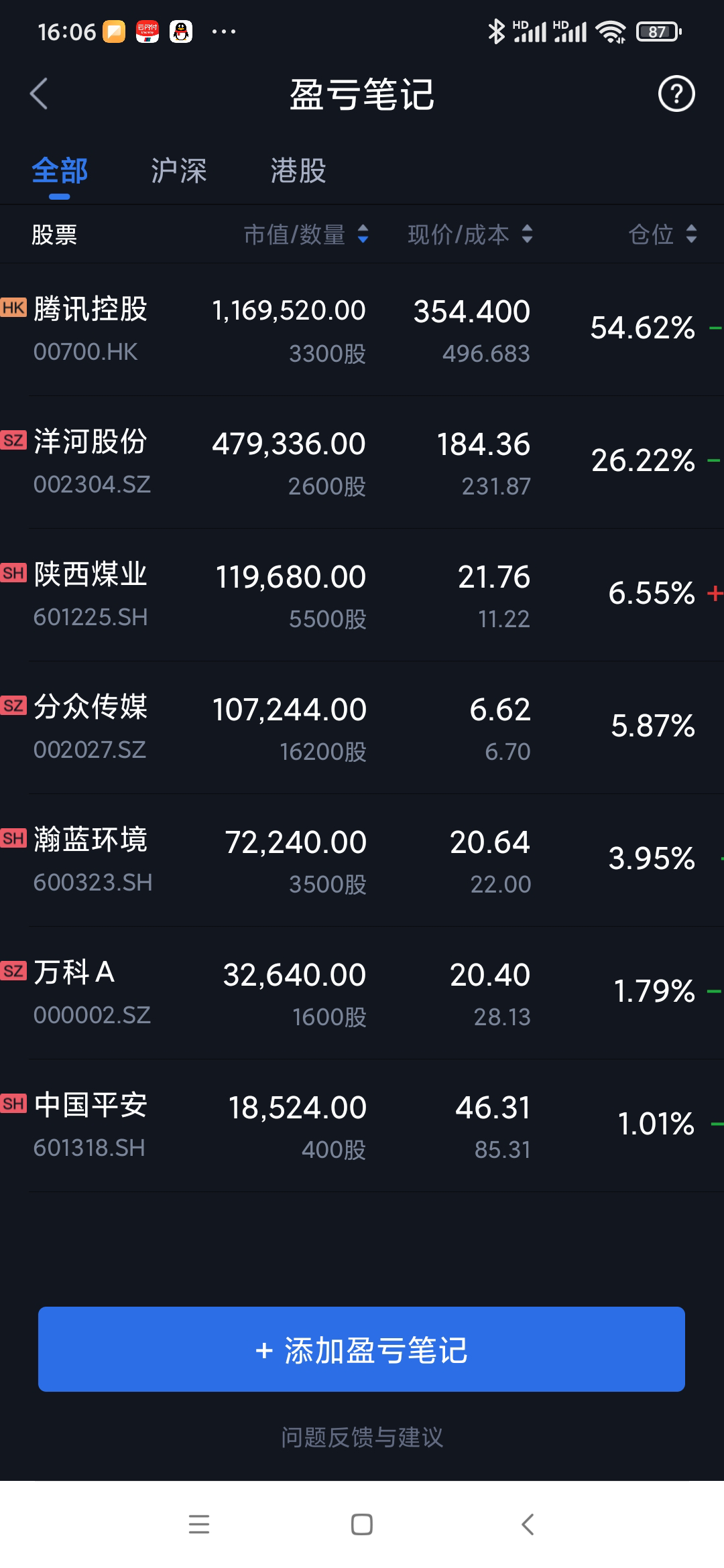
Task: Go back using the top-left arrow
Action: coord(39,93)
